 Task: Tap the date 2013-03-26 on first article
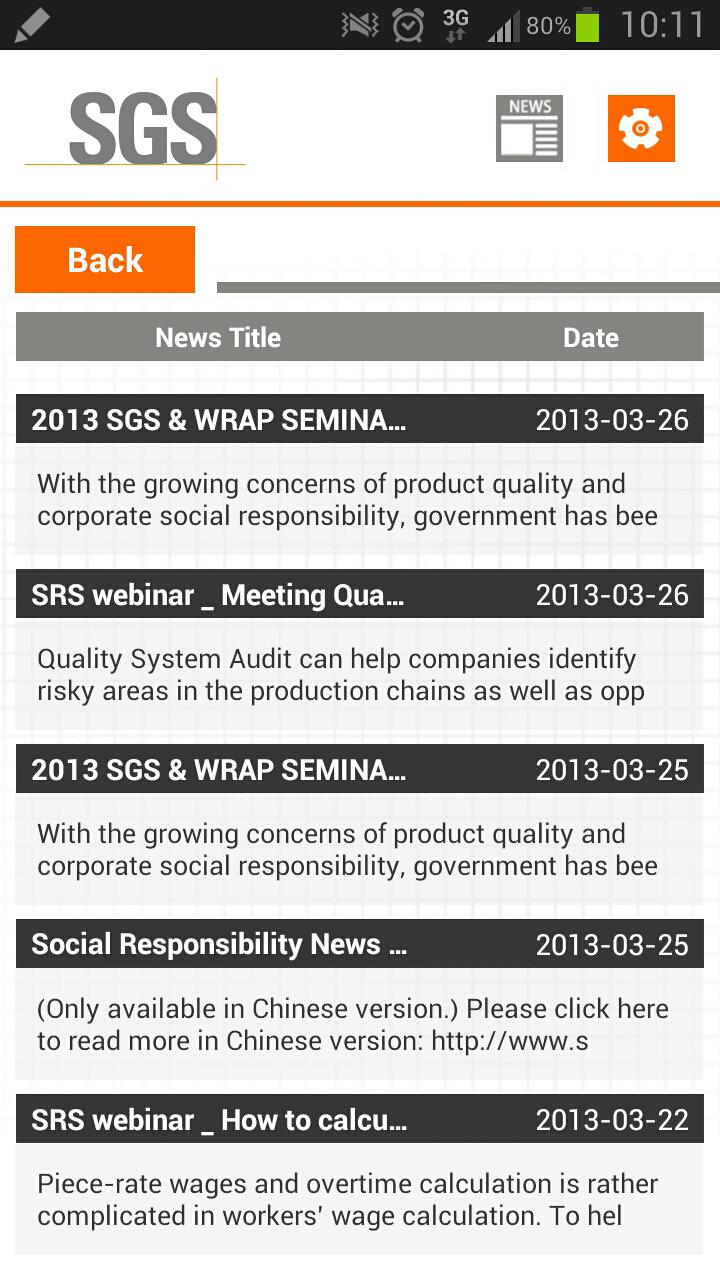pos(611,420)
